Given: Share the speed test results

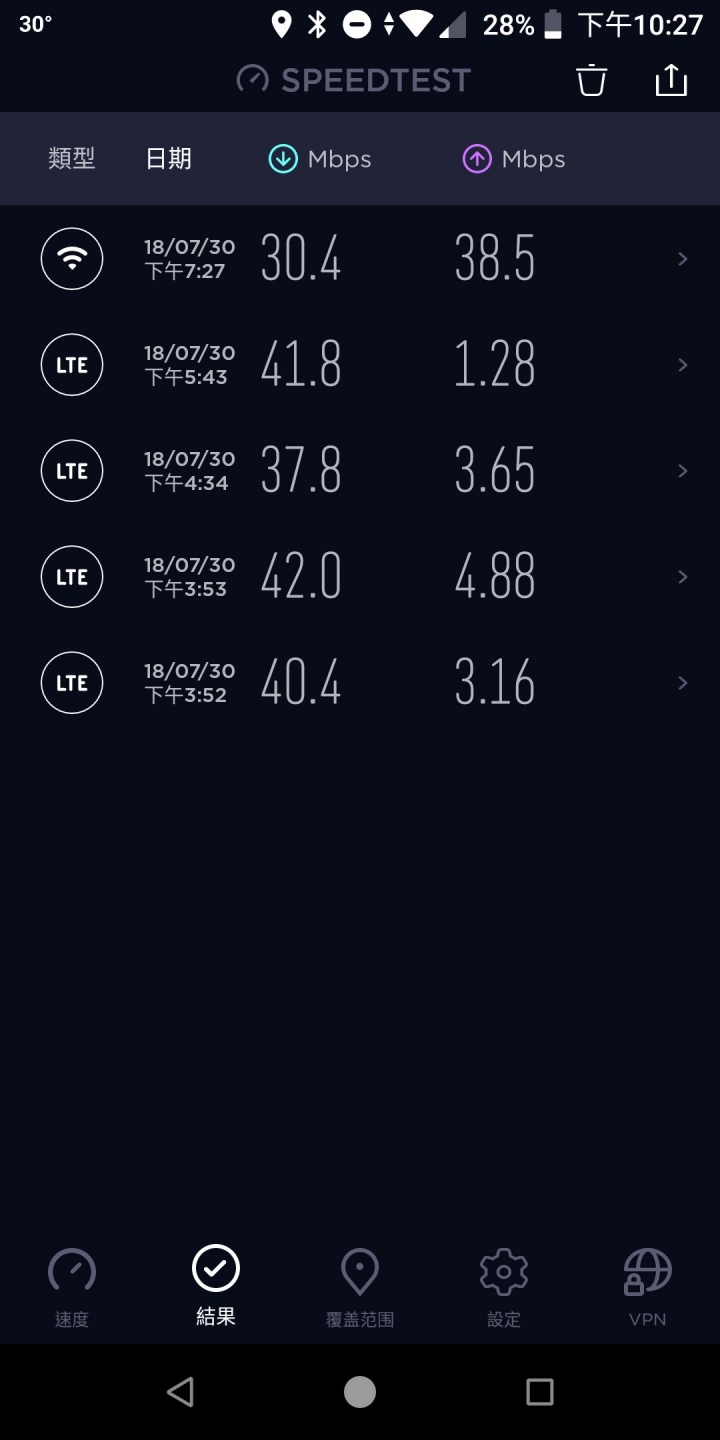Looking at the screenshot, I should coord(671,79).
